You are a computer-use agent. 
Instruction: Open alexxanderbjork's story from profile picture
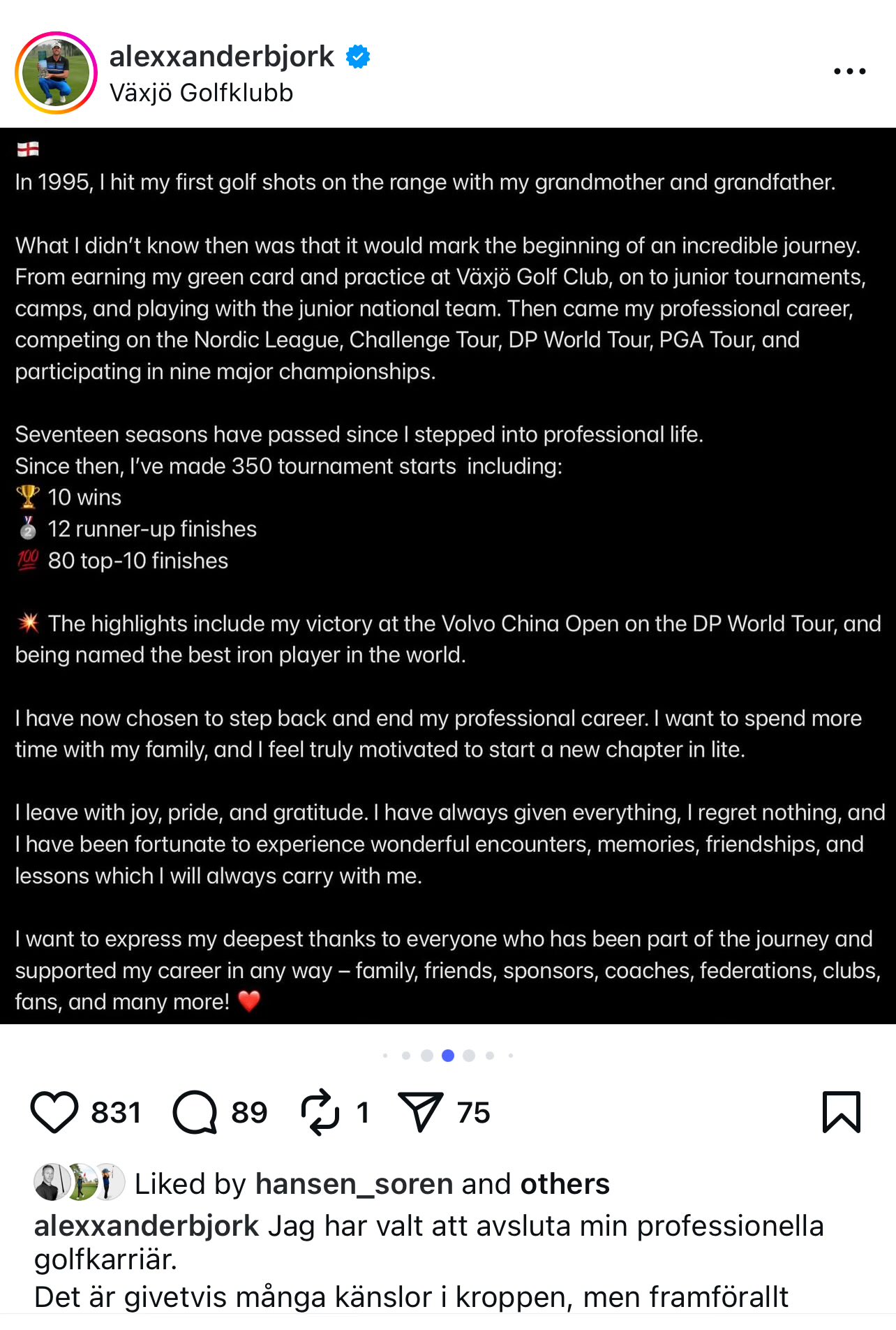[x=56, y=73]
